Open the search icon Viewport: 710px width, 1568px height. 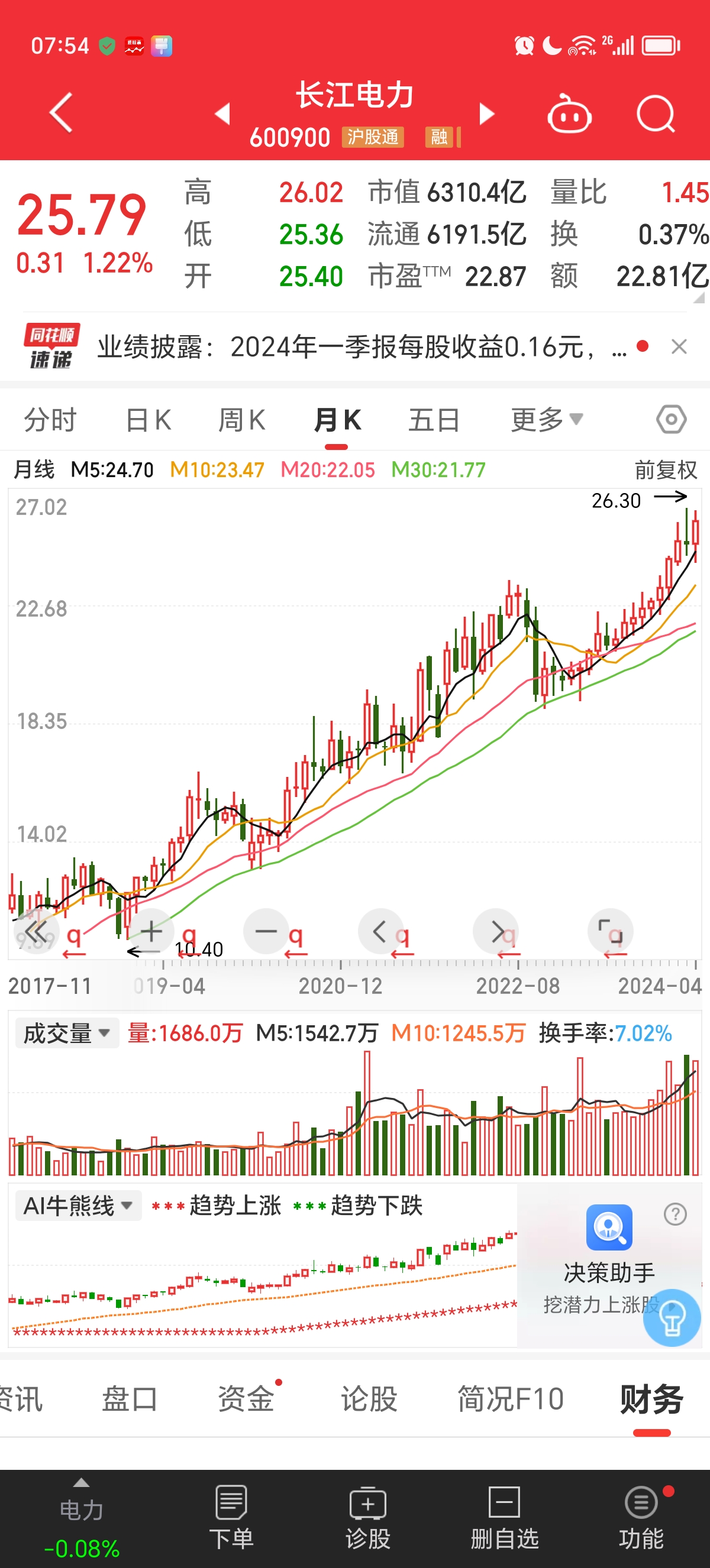pos(656,114)
